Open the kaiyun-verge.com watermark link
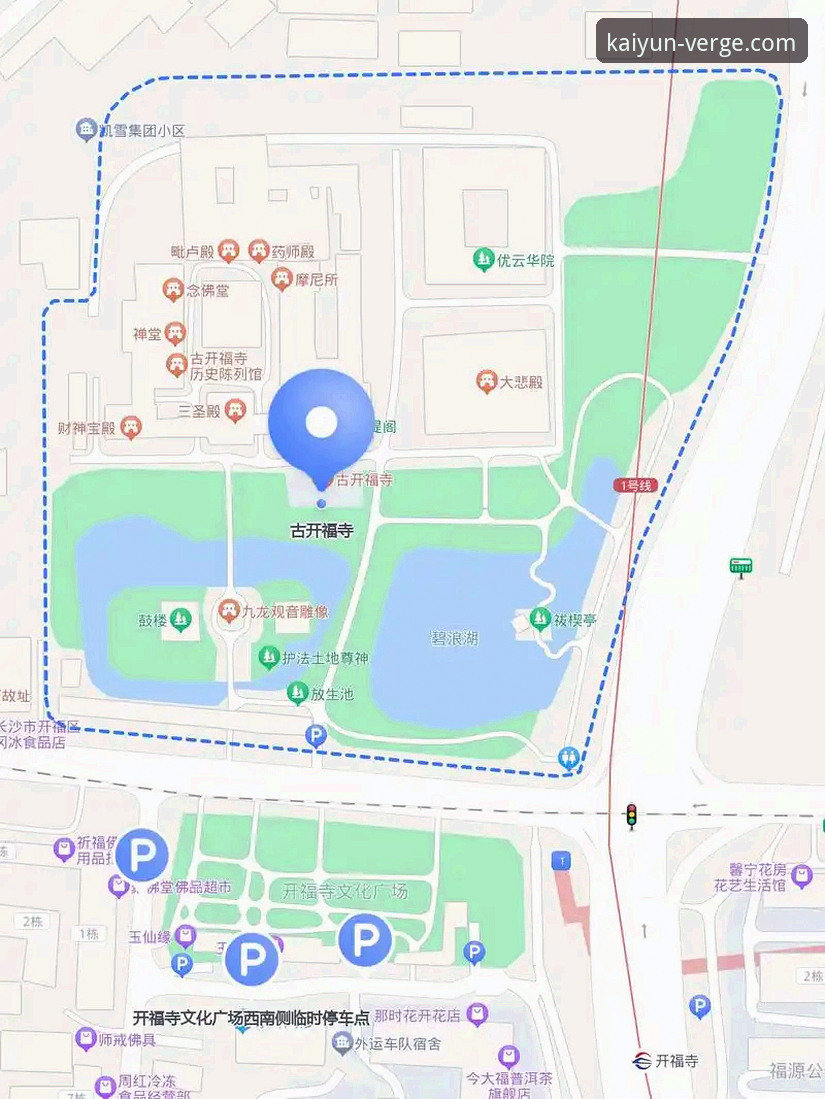 pos(702,41)
